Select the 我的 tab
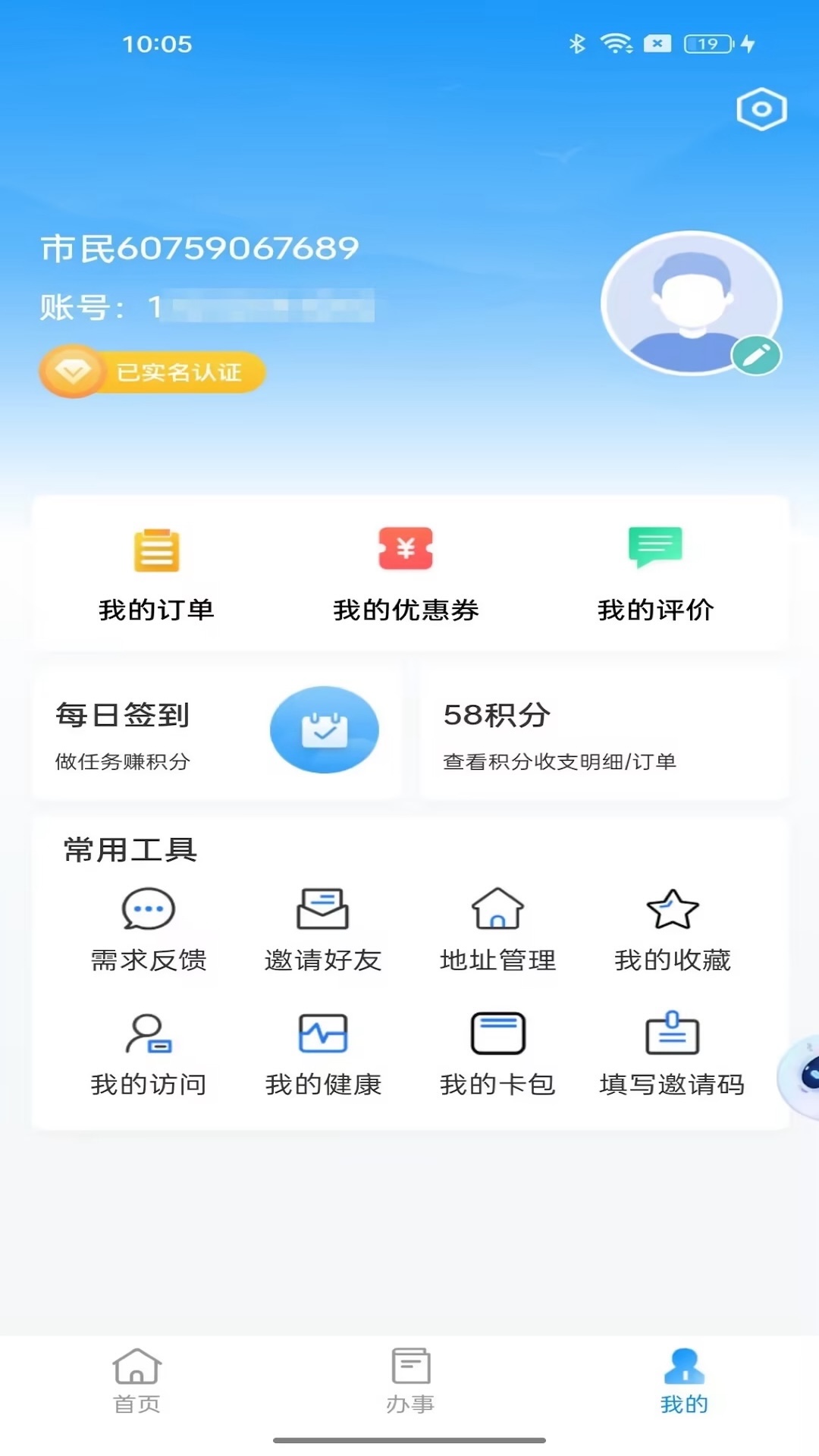 (683, 1380)
